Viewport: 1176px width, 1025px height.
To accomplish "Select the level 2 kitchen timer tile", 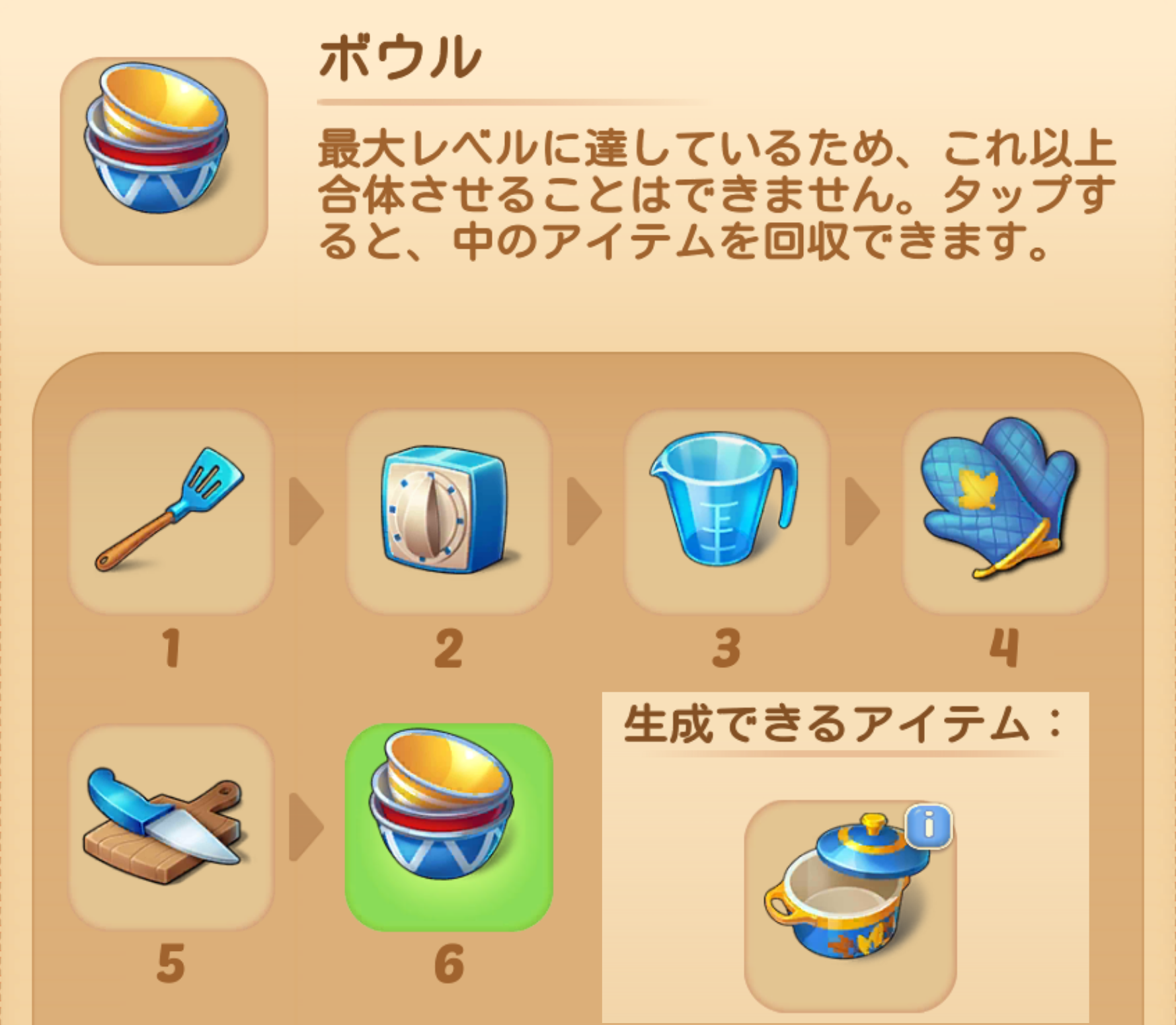I will click(449, 511).
